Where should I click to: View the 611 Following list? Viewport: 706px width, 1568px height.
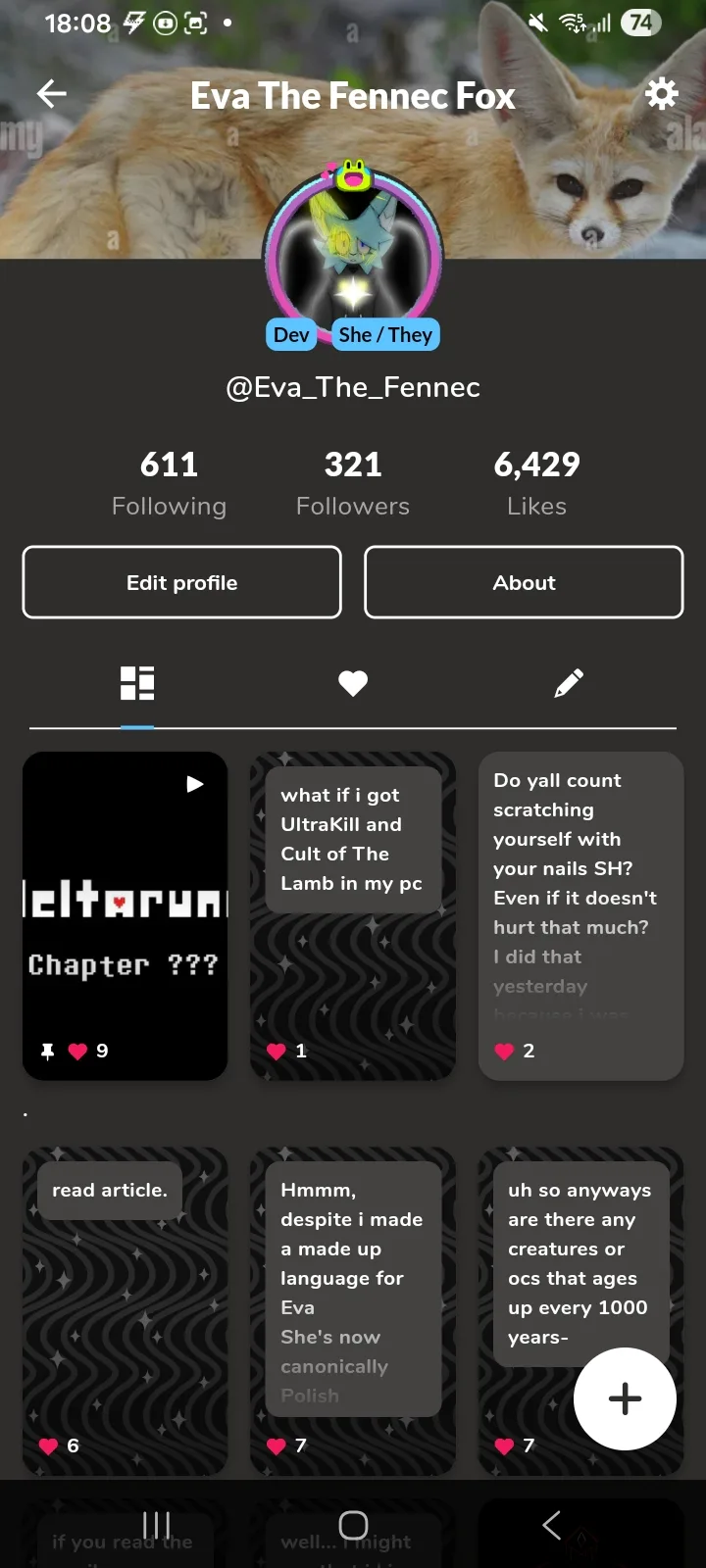click(x=169, y=482)
